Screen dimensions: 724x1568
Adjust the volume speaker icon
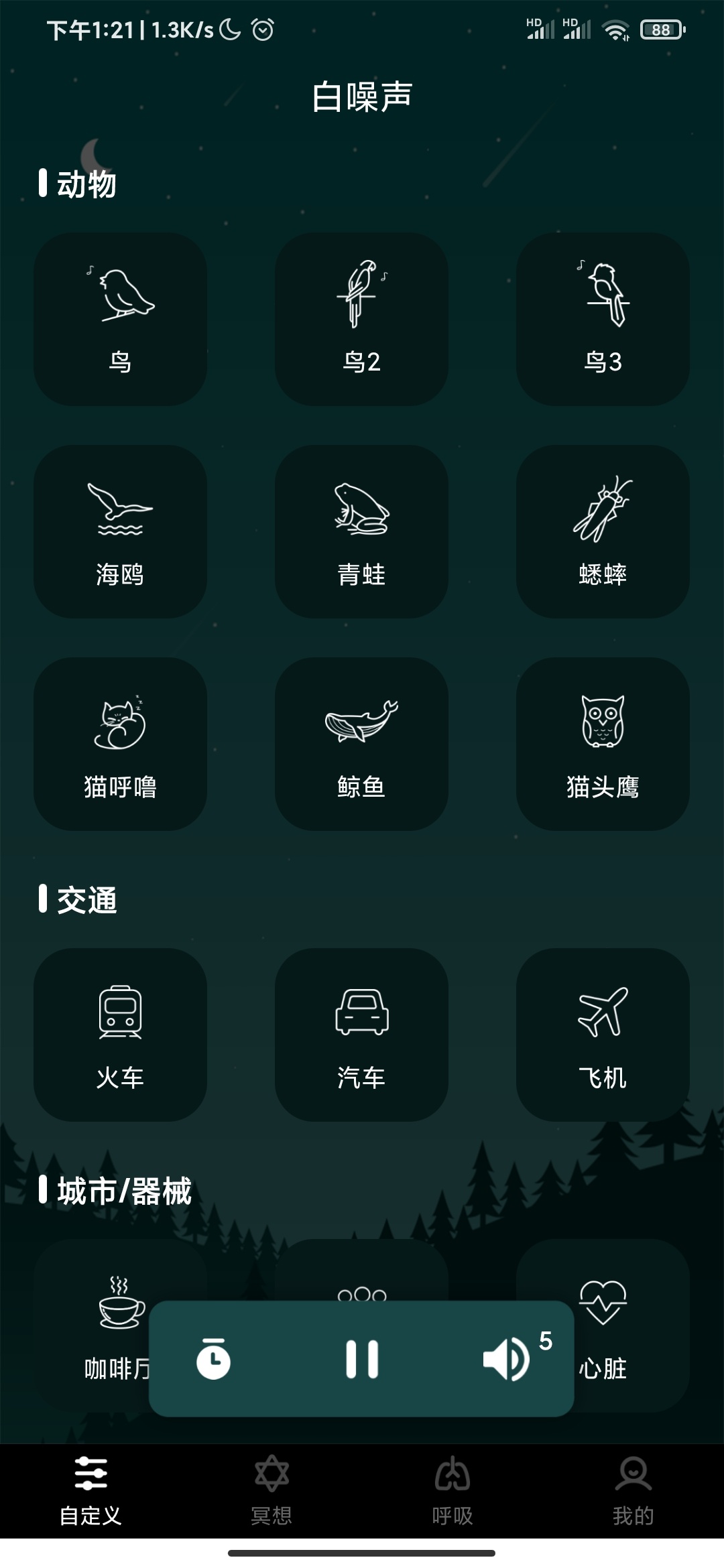point(506,1359)
